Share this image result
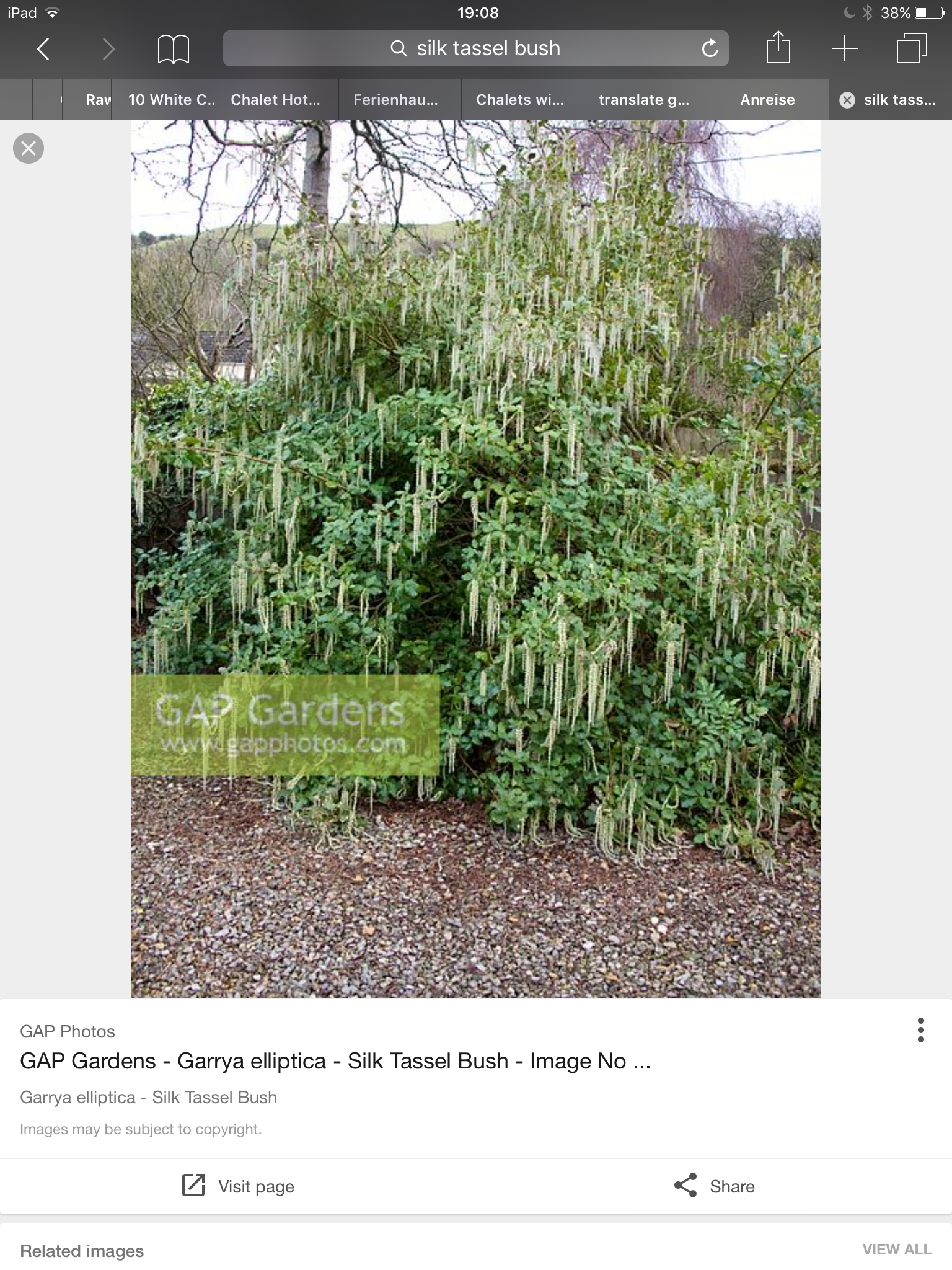This screenshot has width=952, height=1270. [714, 1186]
